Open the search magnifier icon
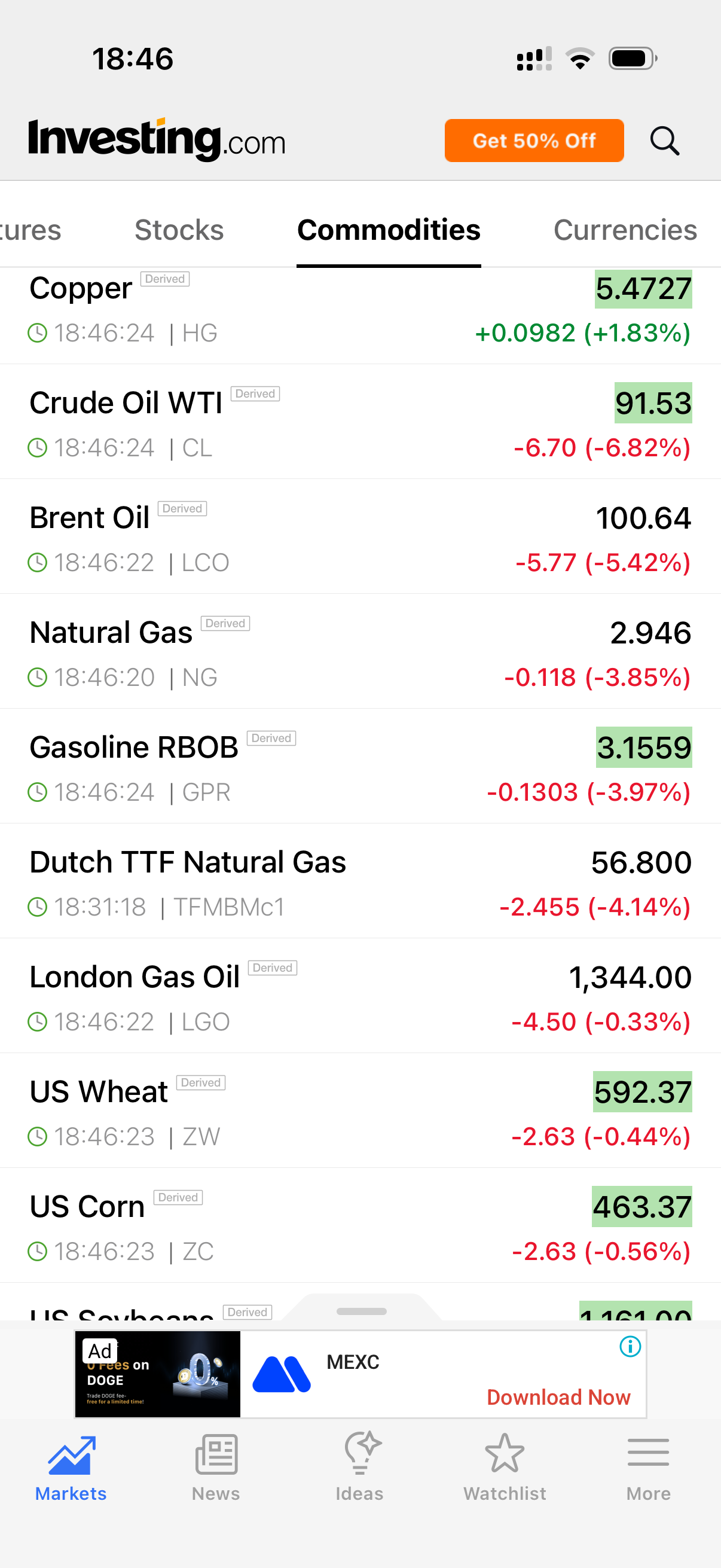The width and height of the screenshot is (721, 1568). pyautogui.click(x=664, y=141)
